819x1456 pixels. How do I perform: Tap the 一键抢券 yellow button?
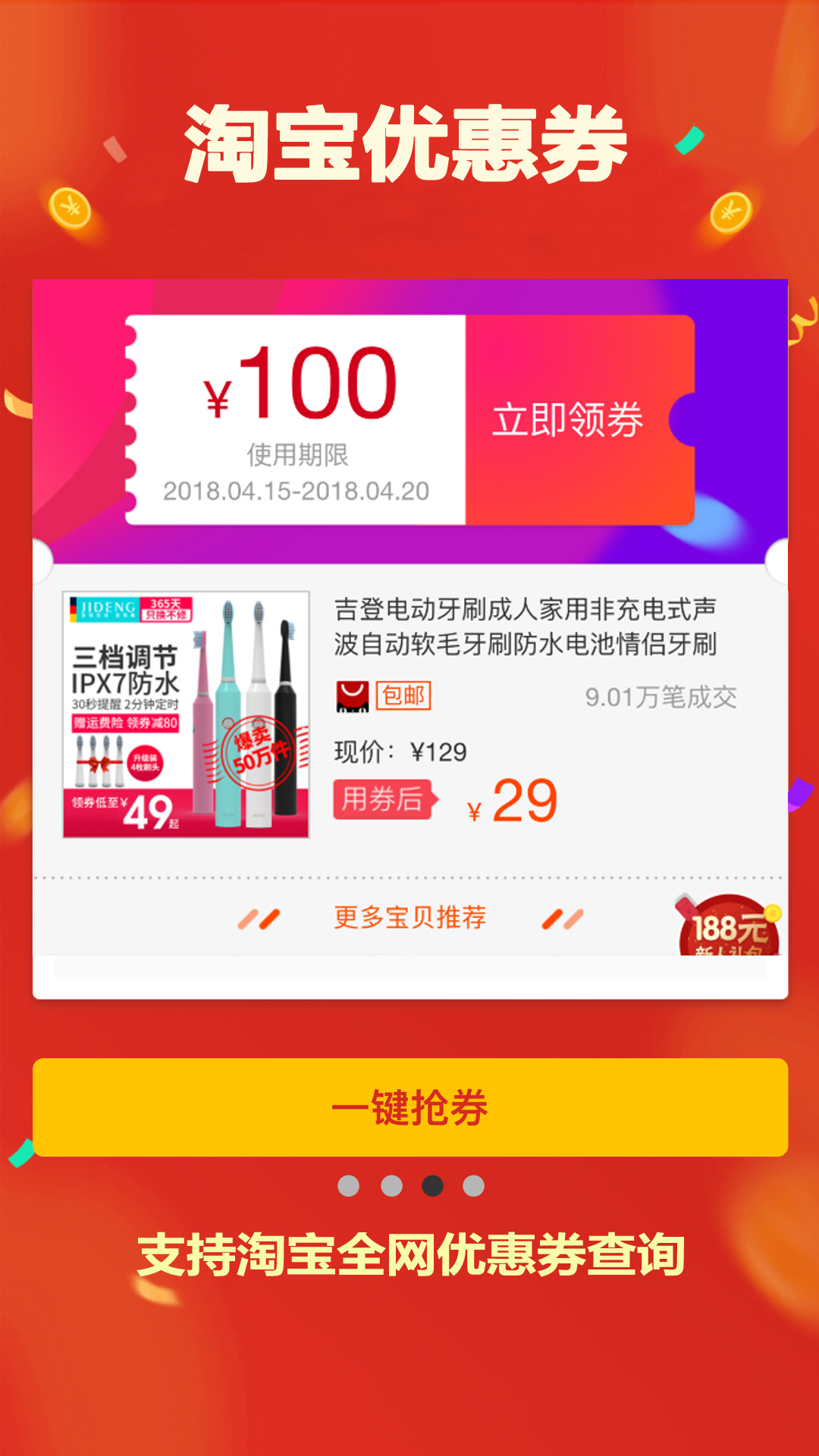409,1106
